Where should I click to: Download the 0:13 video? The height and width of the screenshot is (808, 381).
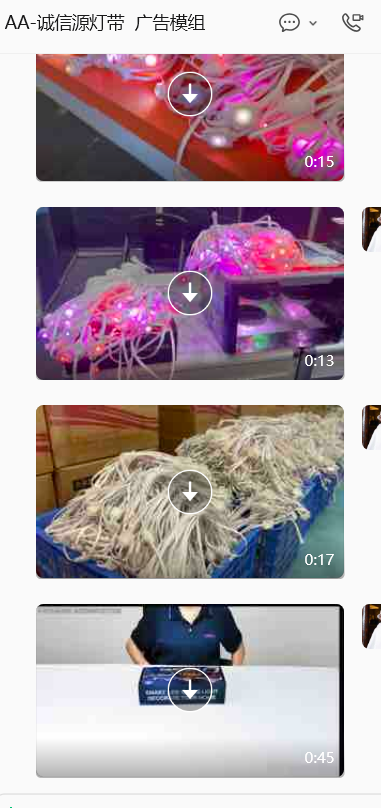coord(190,293)
